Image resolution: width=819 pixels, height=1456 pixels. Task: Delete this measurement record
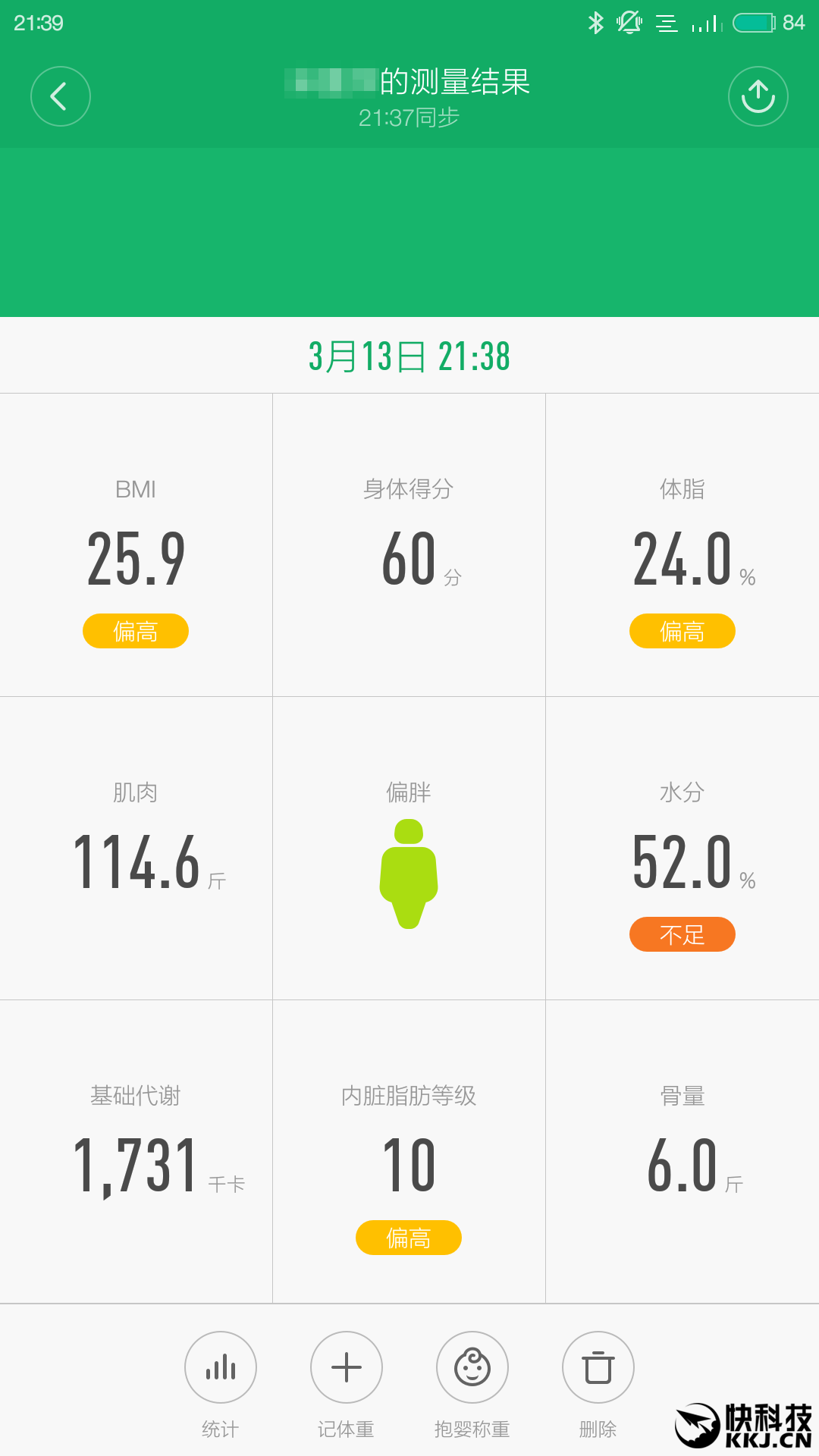(x=598, y=1367)
